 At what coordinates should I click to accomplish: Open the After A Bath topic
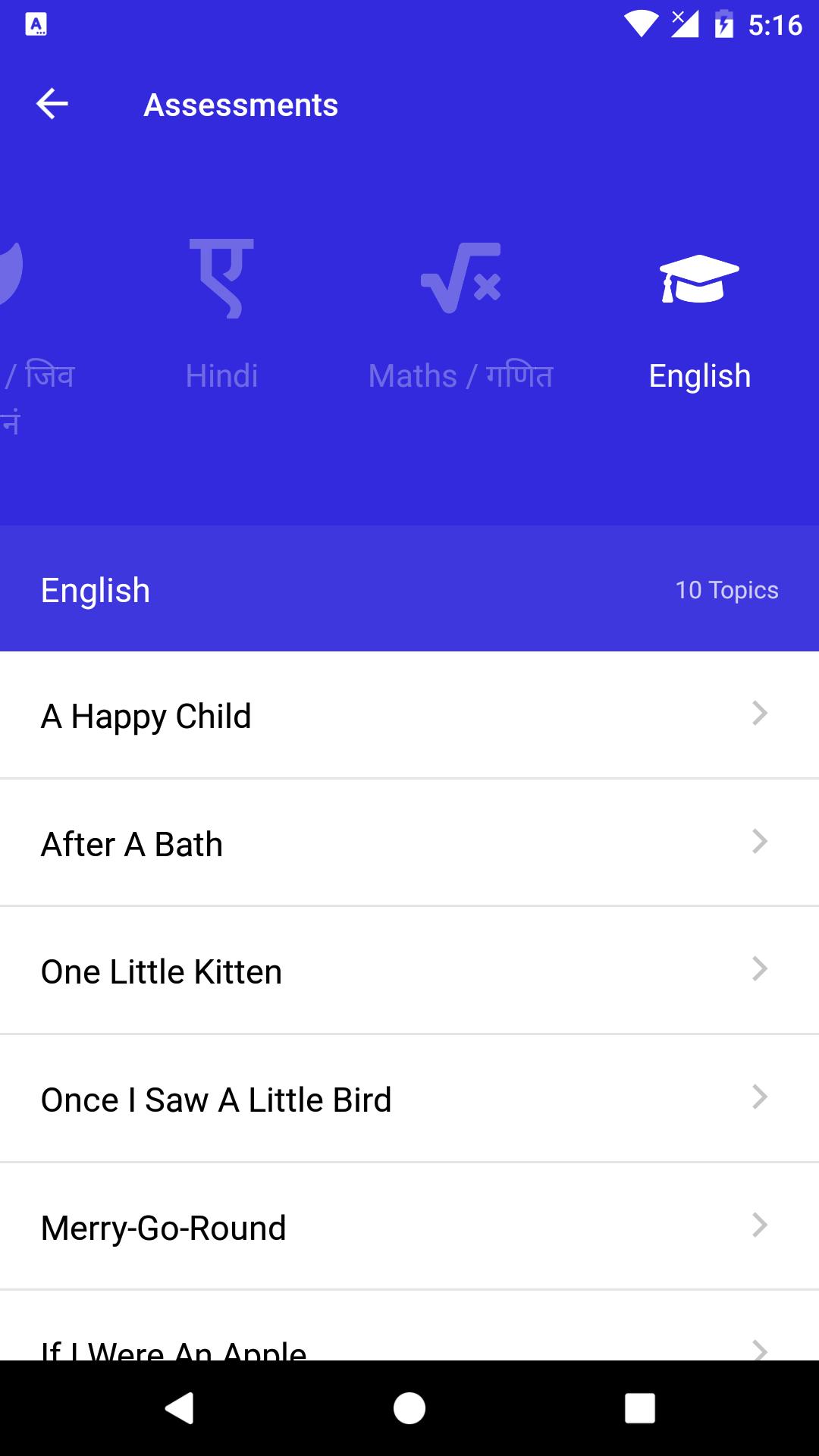pyautogui.click(x=409, y=843)
